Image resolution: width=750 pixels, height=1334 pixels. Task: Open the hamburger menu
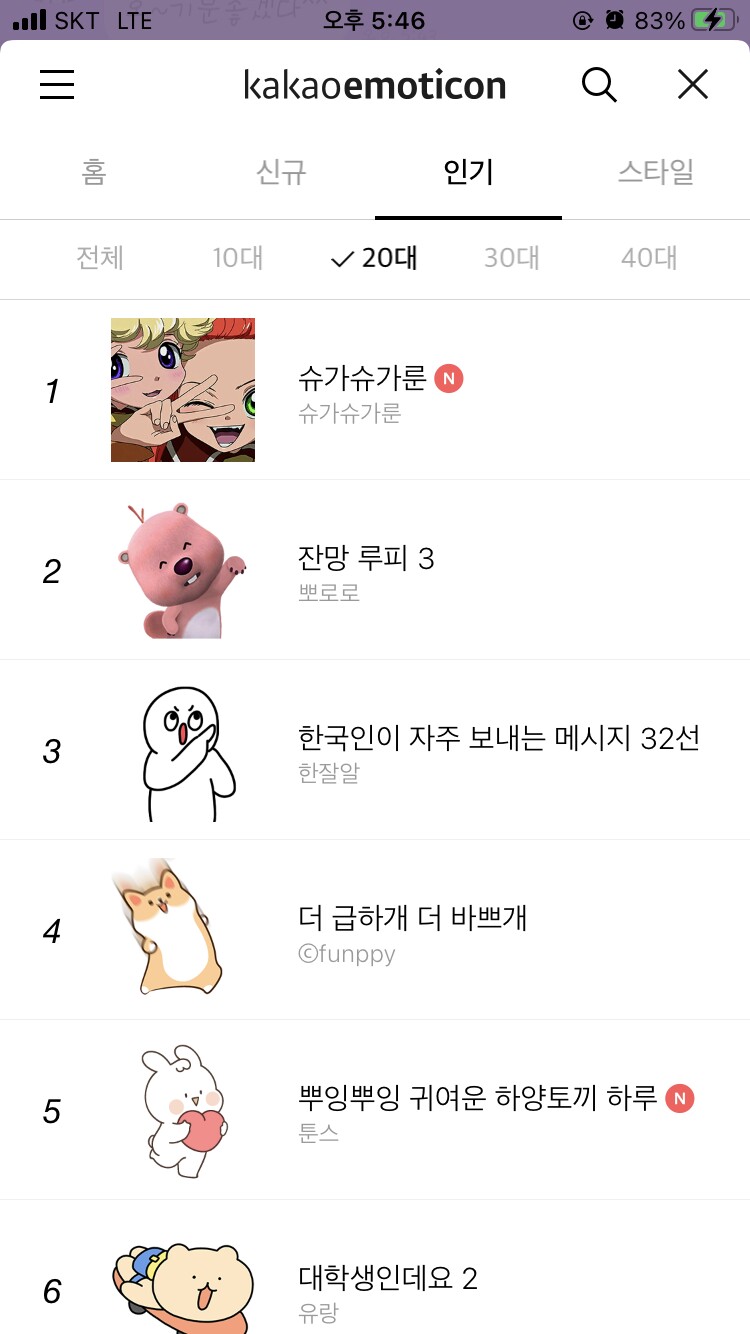tap(57, 85)
